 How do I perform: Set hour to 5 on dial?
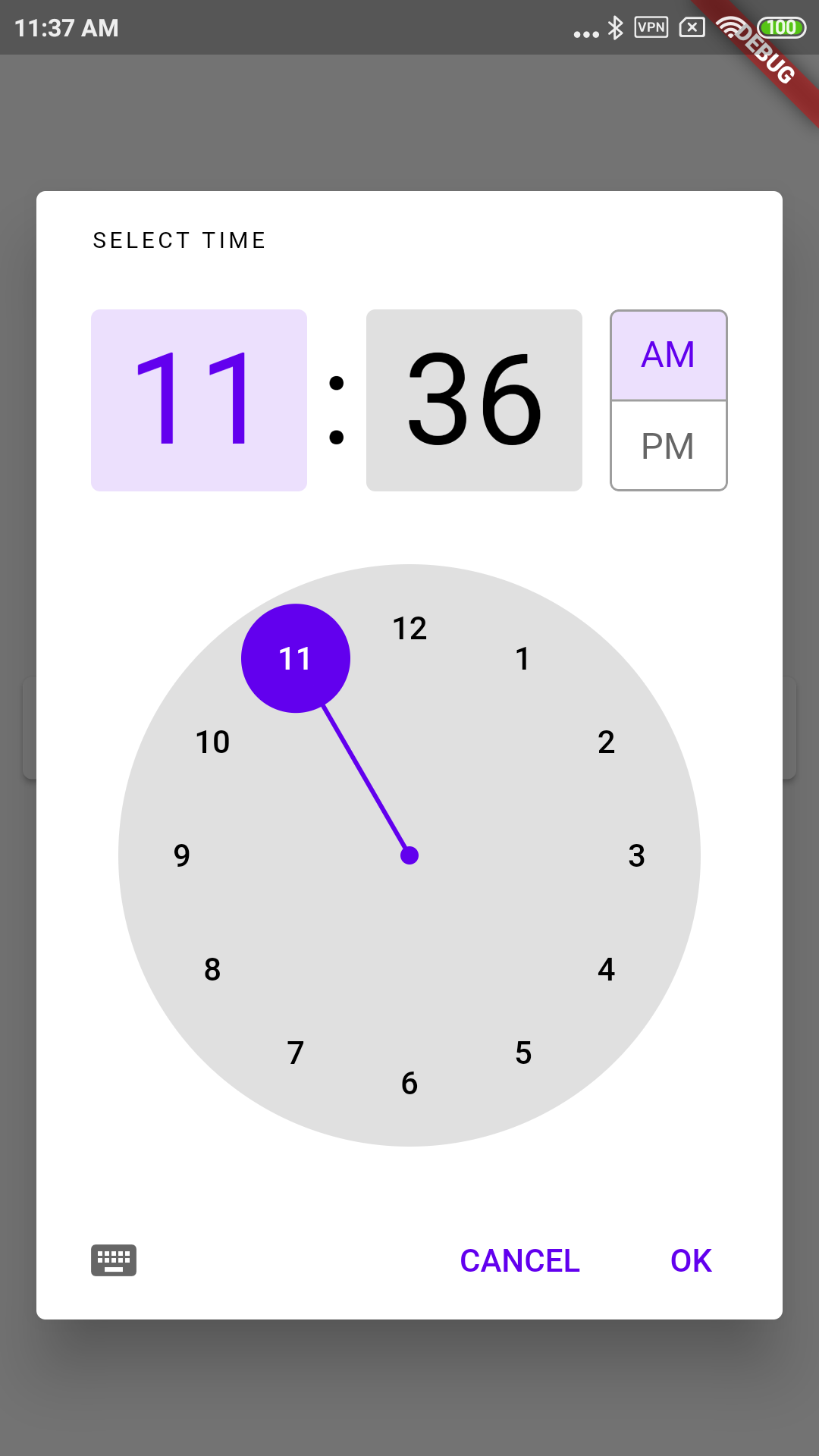coord(523,1053)
